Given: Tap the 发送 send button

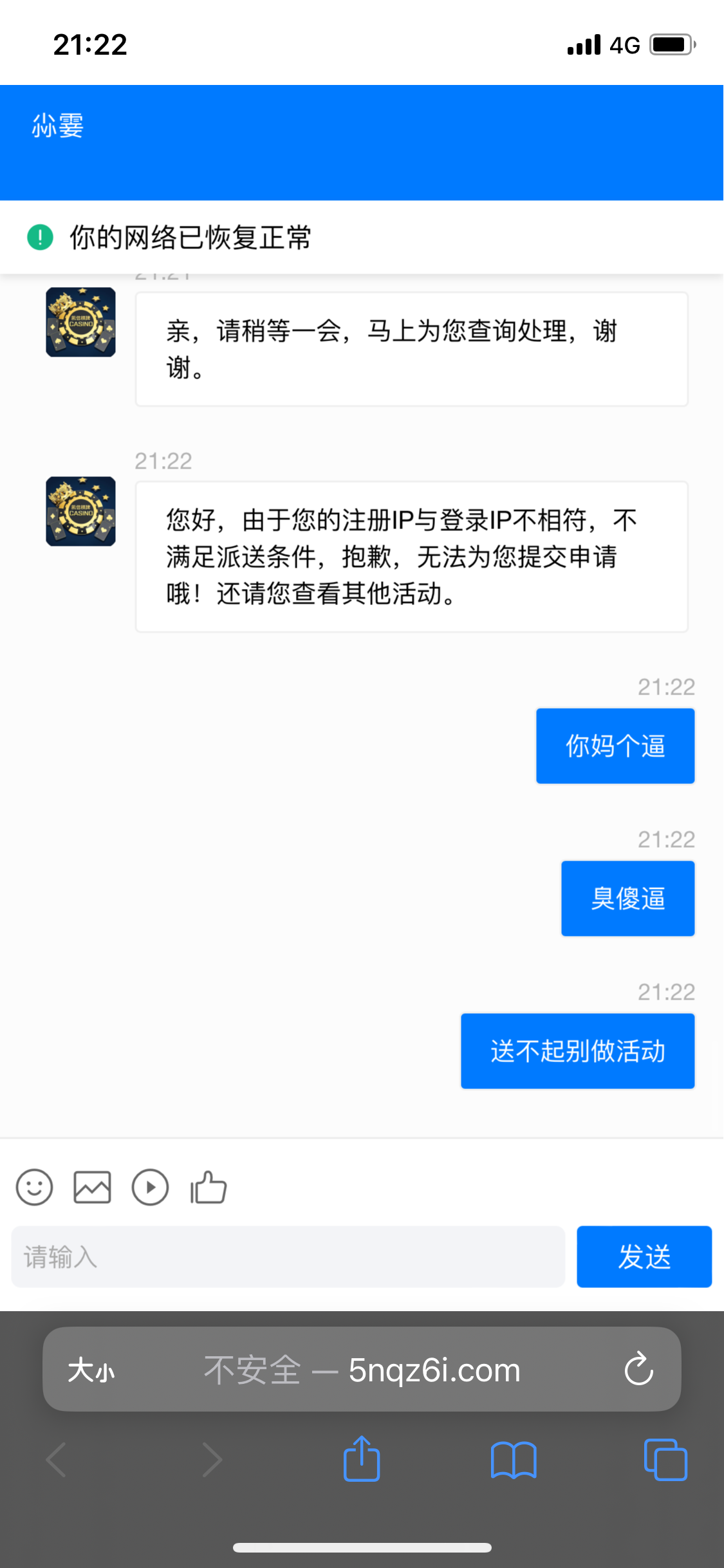Looking at the screenshot, I should (x=644, y=1256).
